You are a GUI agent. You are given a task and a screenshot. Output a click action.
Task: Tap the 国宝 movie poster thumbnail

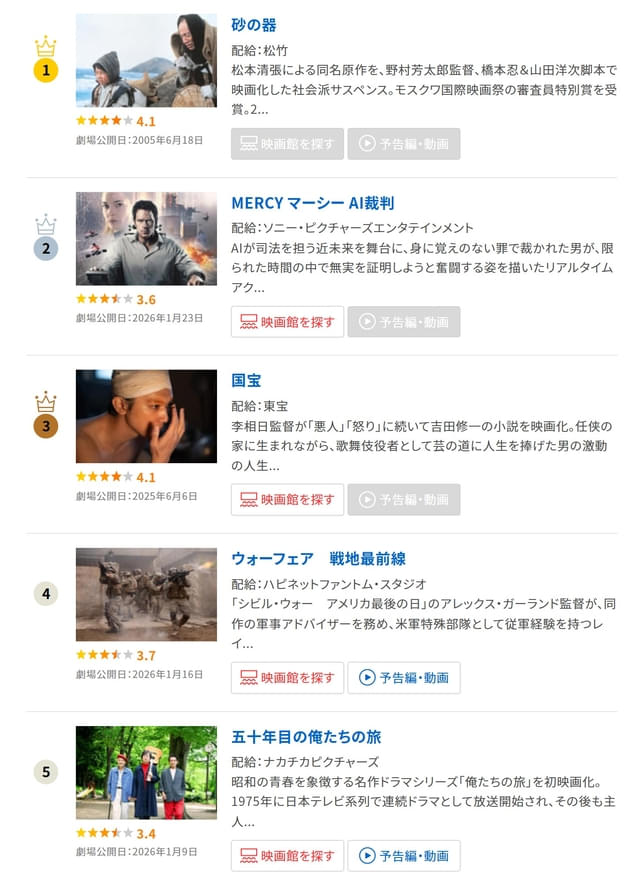146,417
